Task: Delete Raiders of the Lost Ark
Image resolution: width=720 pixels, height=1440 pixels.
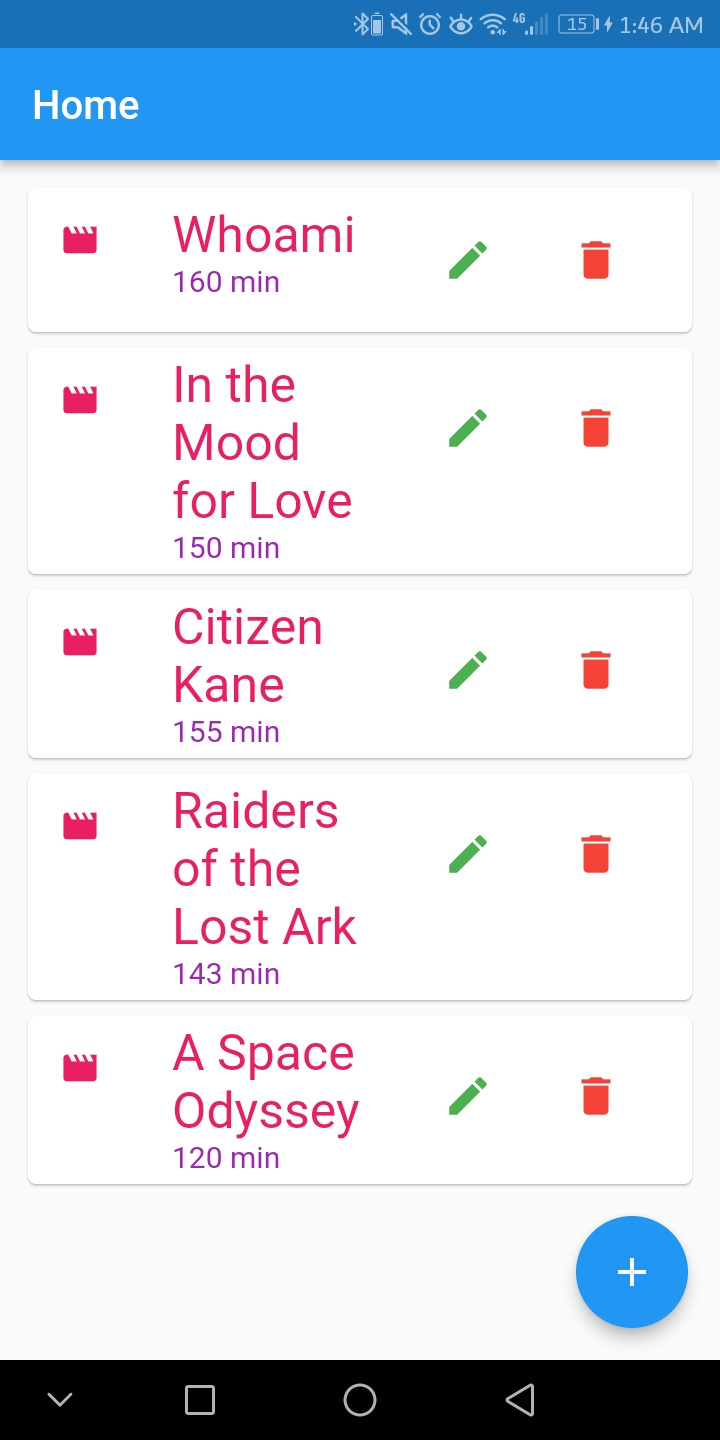Action: [x=595, y=854]
